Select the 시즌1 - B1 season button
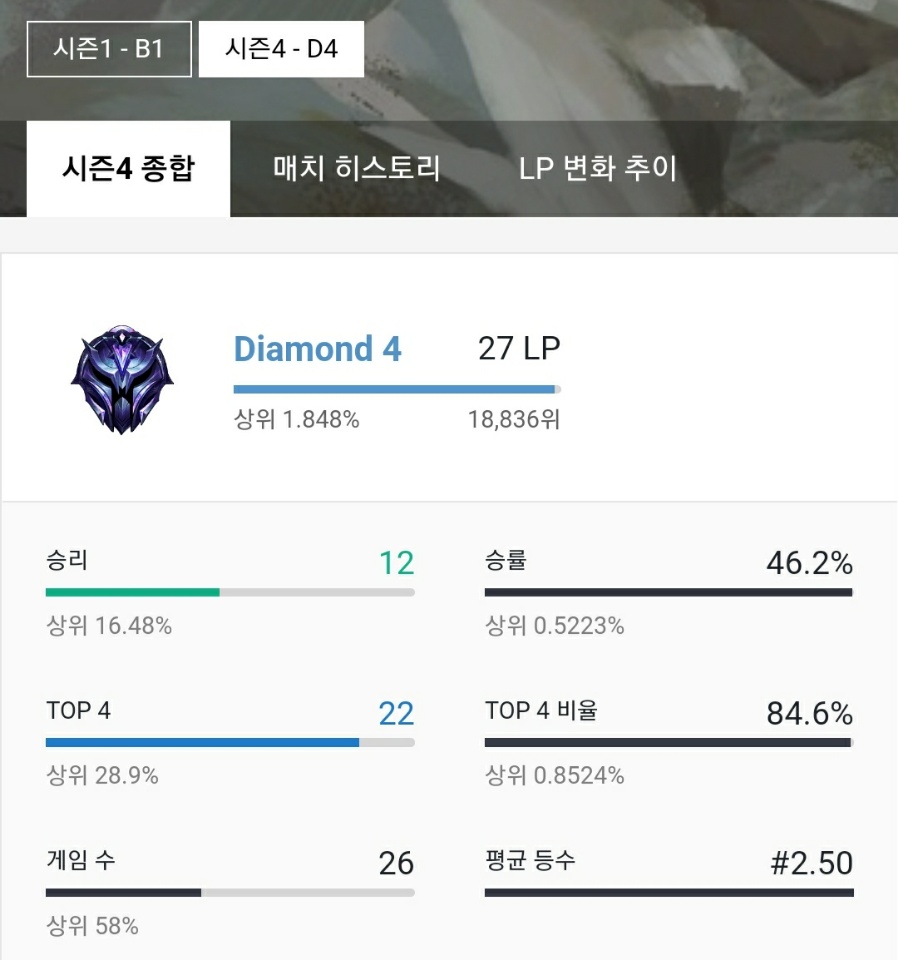898x960 pixels. pos(109,49)
